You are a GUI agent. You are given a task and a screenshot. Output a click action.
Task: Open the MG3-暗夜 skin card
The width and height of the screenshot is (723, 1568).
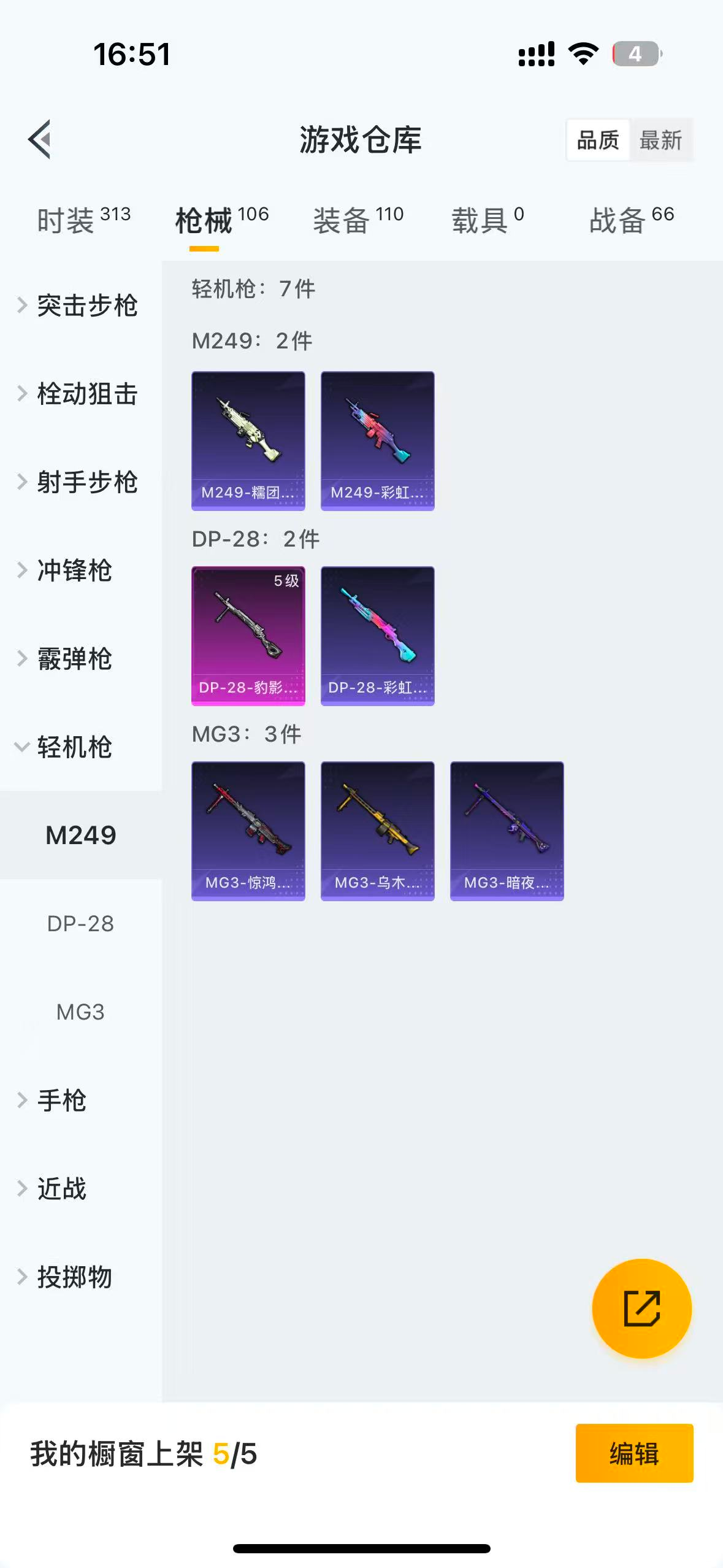507,831
